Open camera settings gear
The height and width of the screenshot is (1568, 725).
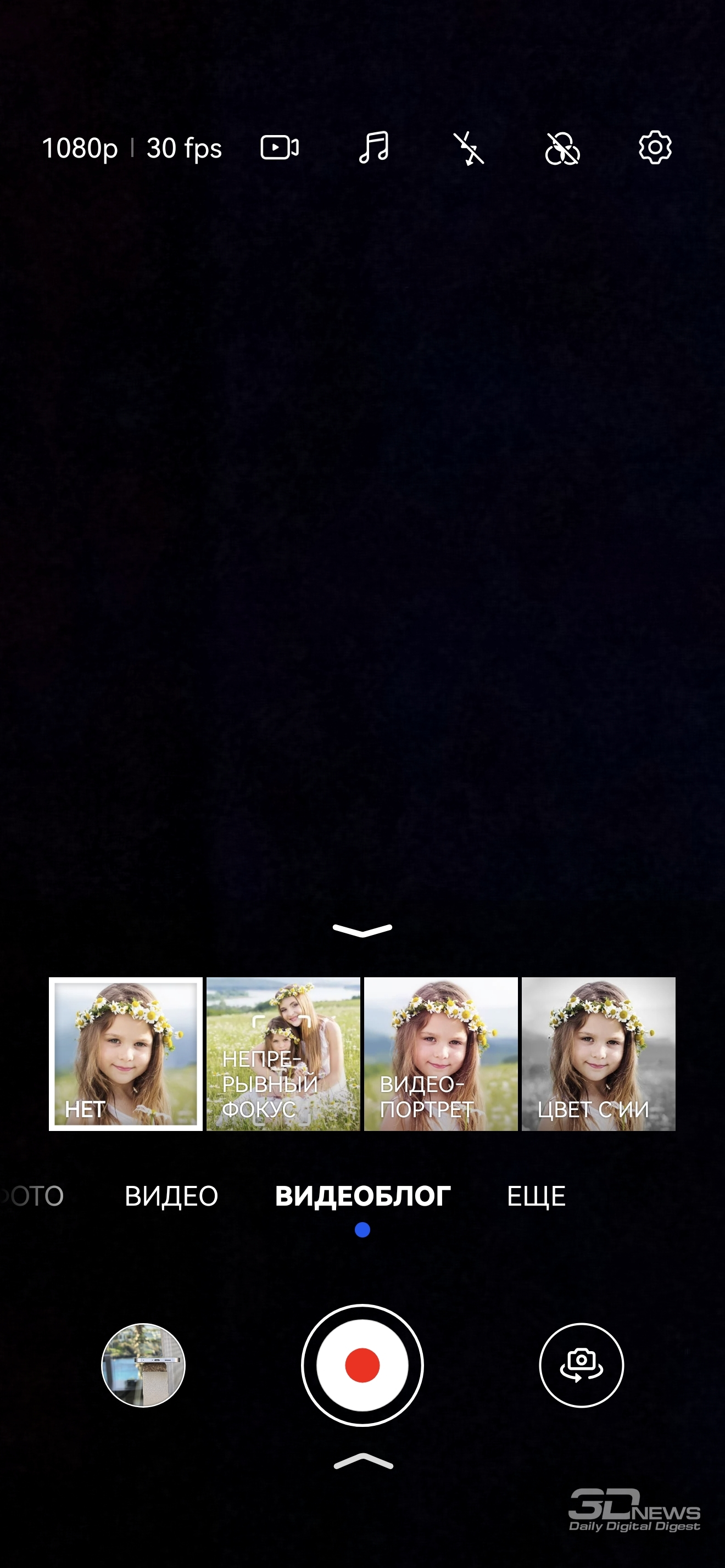pyautogui.click(x=655, y=147)
